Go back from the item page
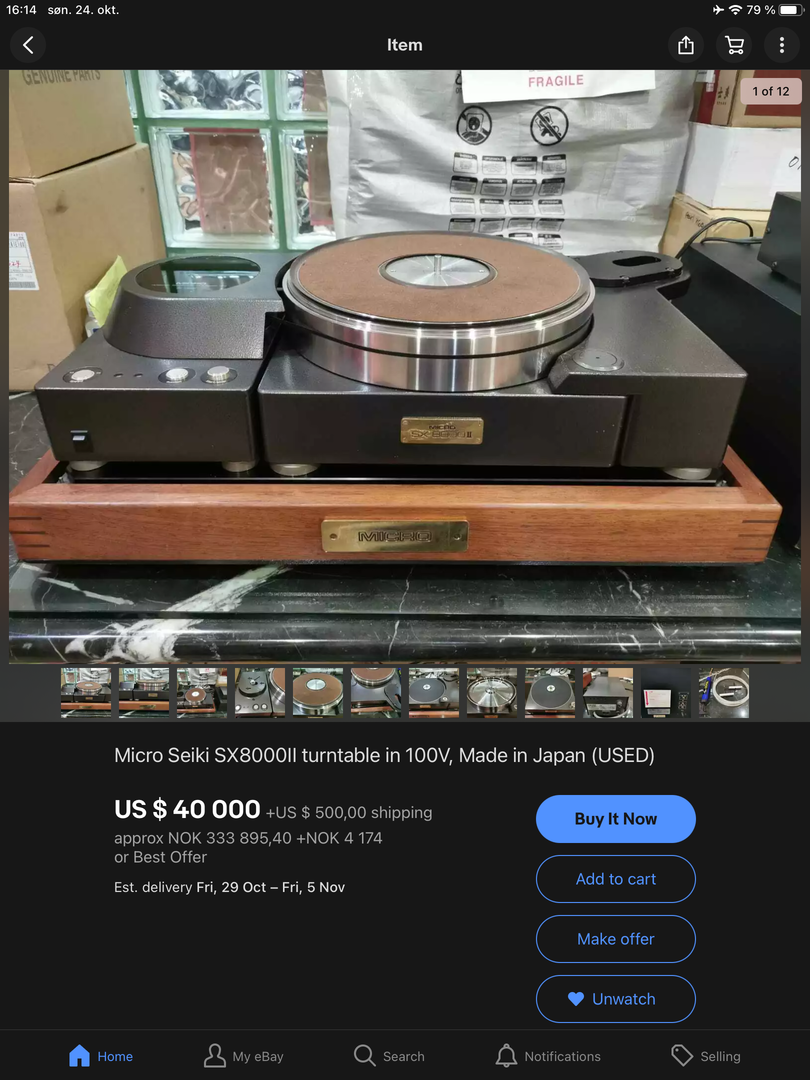The width and height of the screenshot is (810, 1080). click(x=28, y=45)
